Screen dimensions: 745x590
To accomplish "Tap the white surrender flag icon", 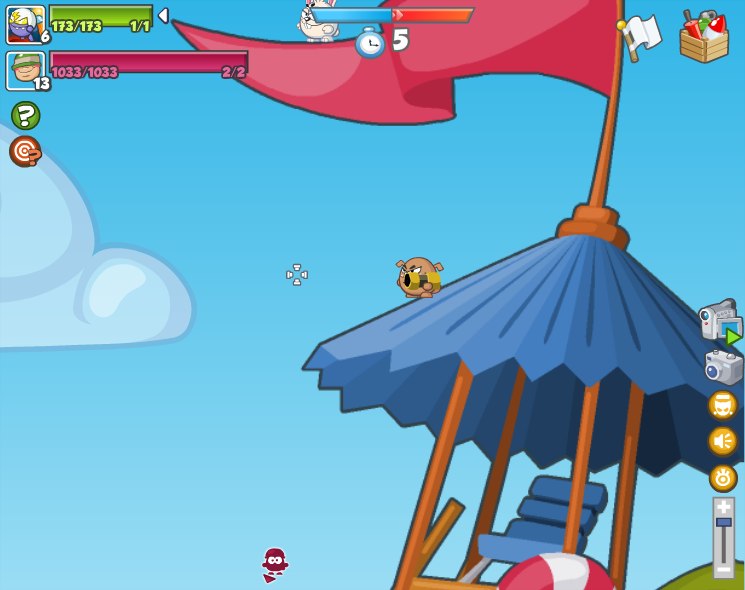I will coord(639,37).
